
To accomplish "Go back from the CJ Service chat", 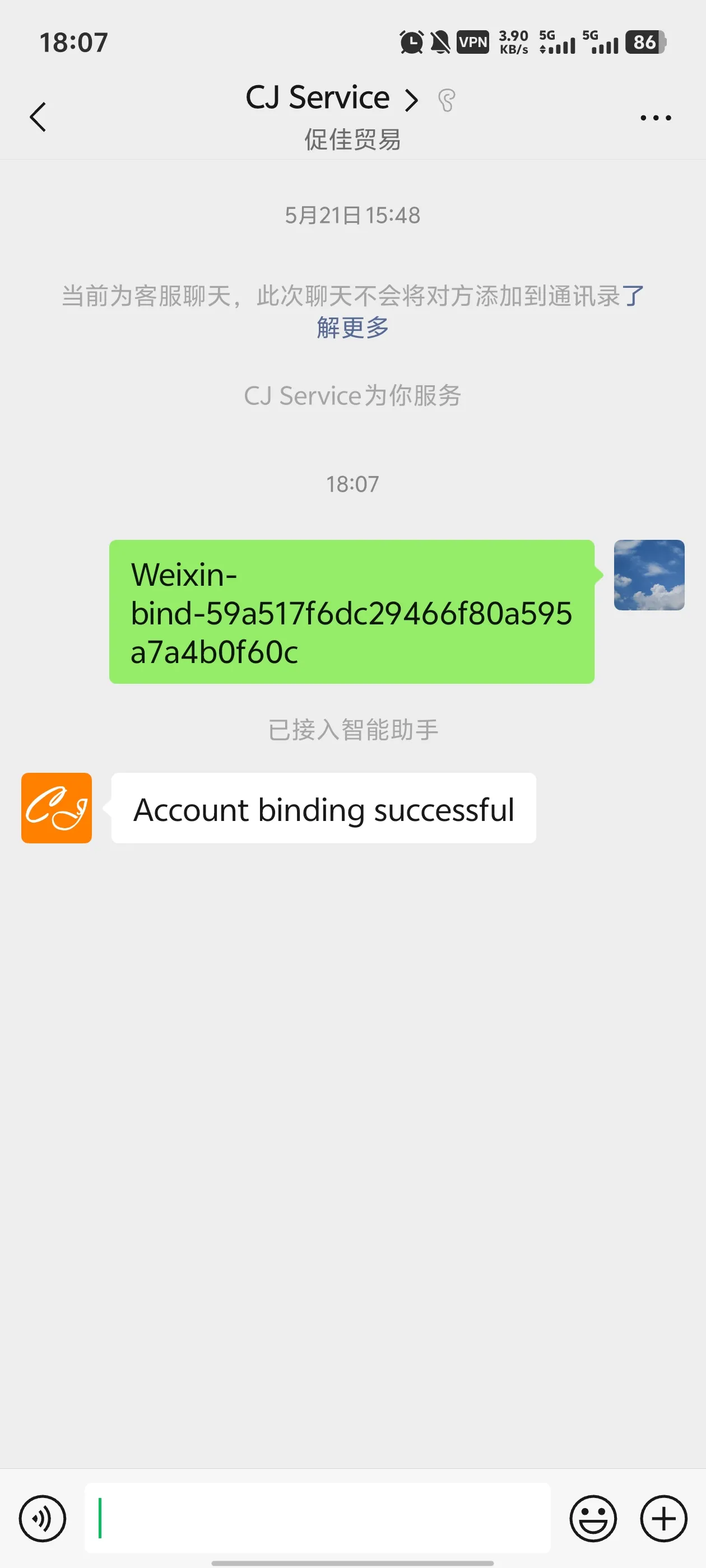I will point(38,117).
